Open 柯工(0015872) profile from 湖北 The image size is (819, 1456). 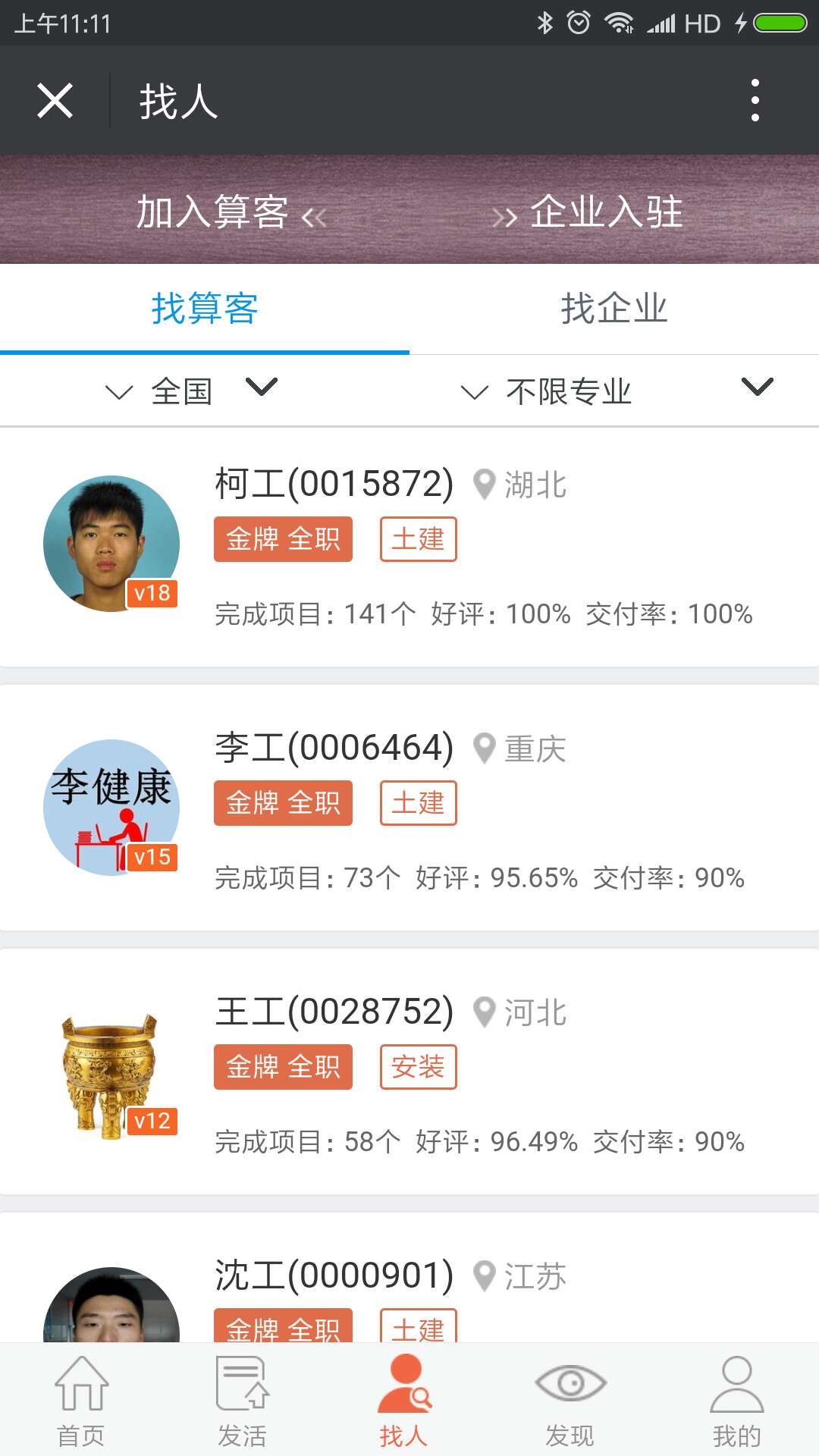[x=409, y=548]
